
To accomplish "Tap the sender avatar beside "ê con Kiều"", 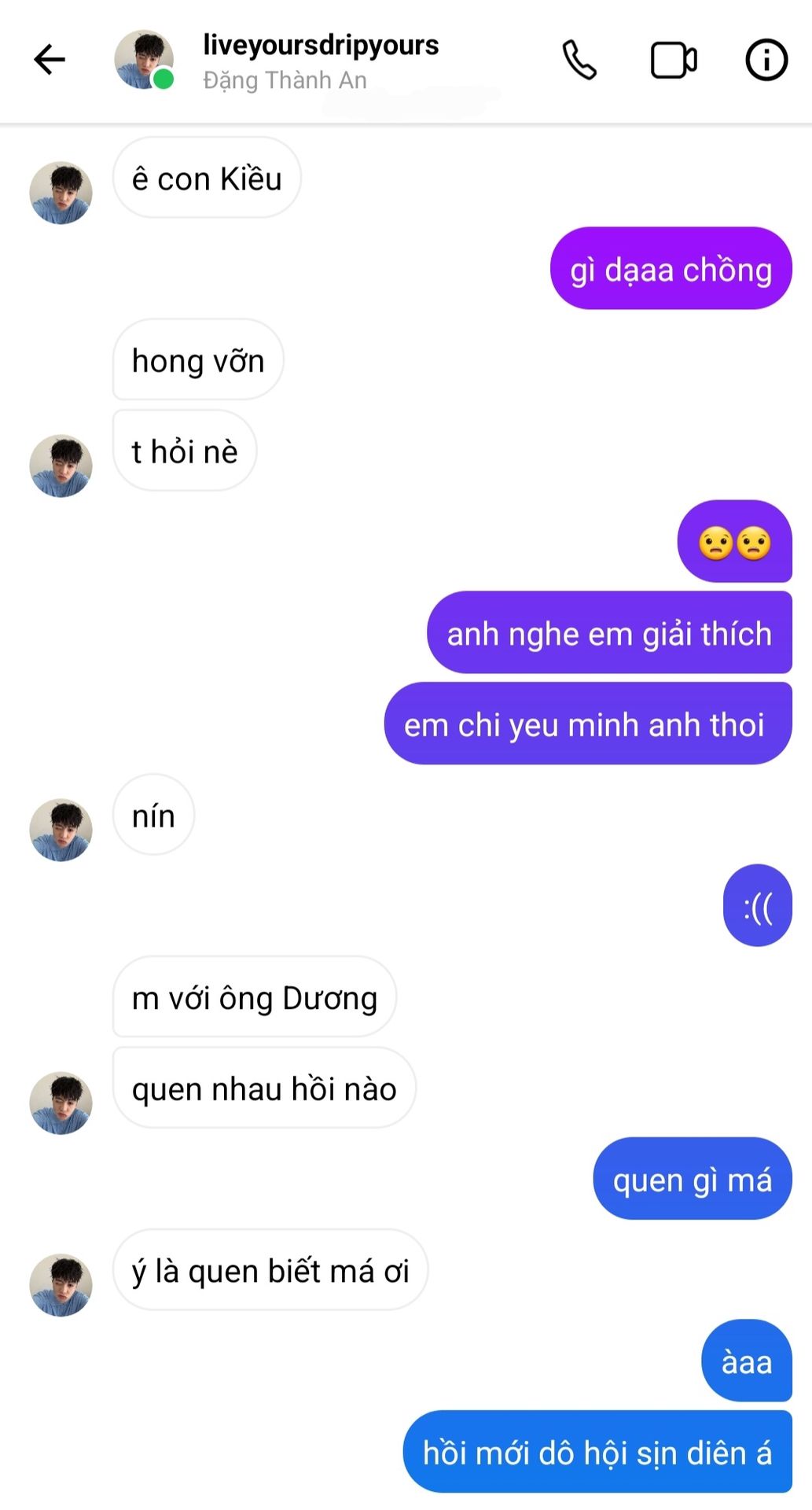I will tap(61, 193).
